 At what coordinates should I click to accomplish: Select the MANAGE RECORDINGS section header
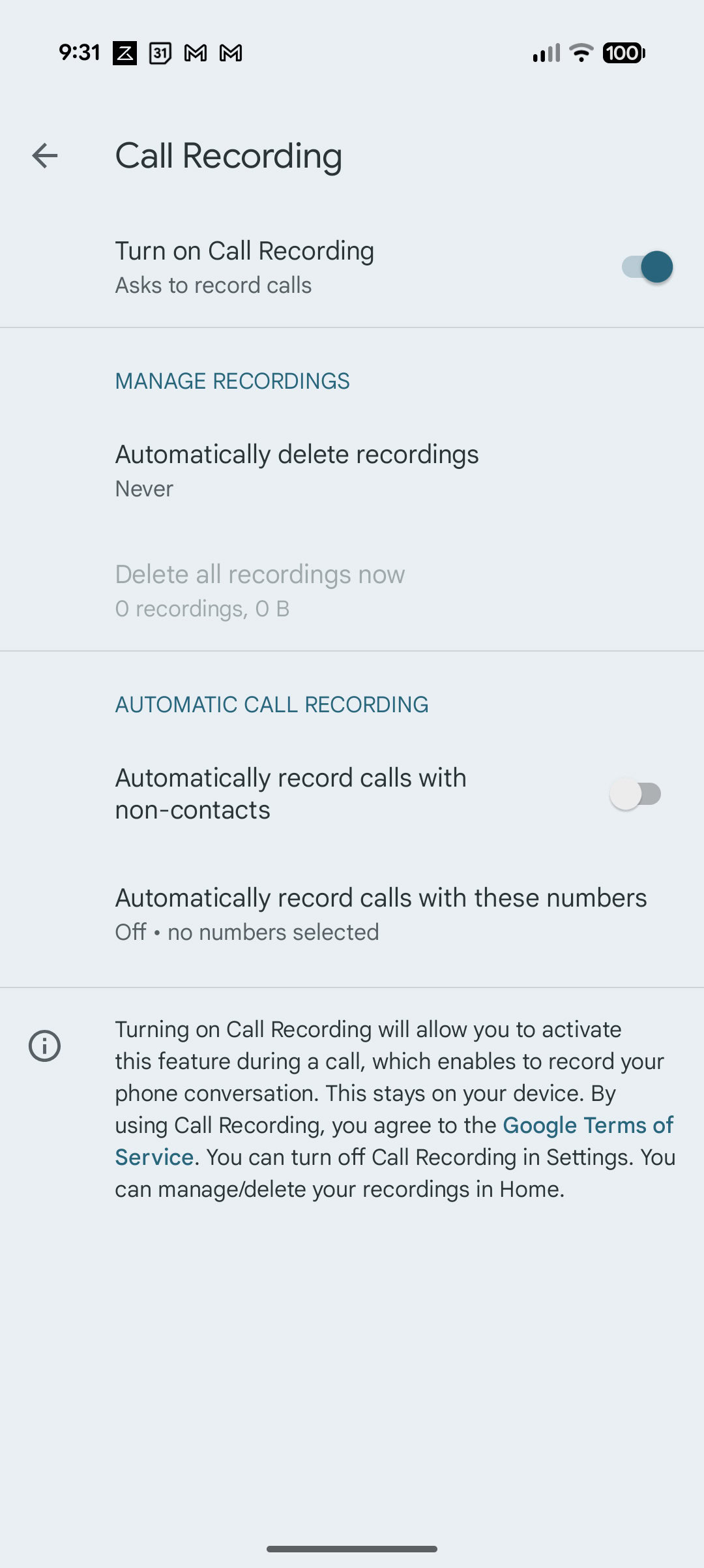[x=232, y=380]
